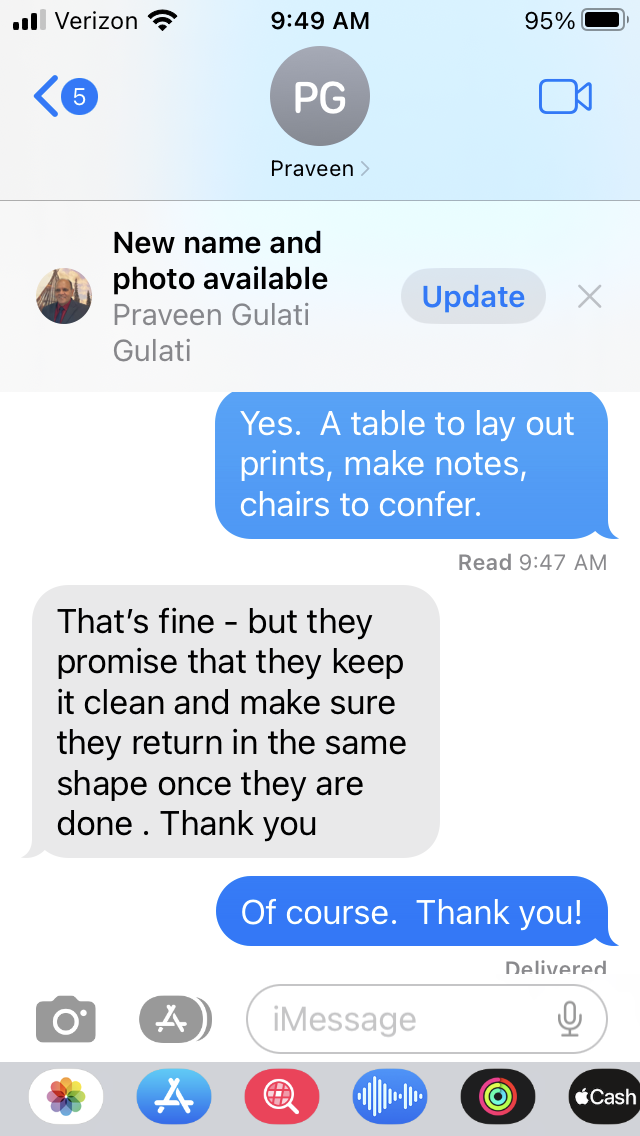Image resolution: width=640 pixels, height=1136 pixels.
Task: Go back to the messages list
Action: 63,97
